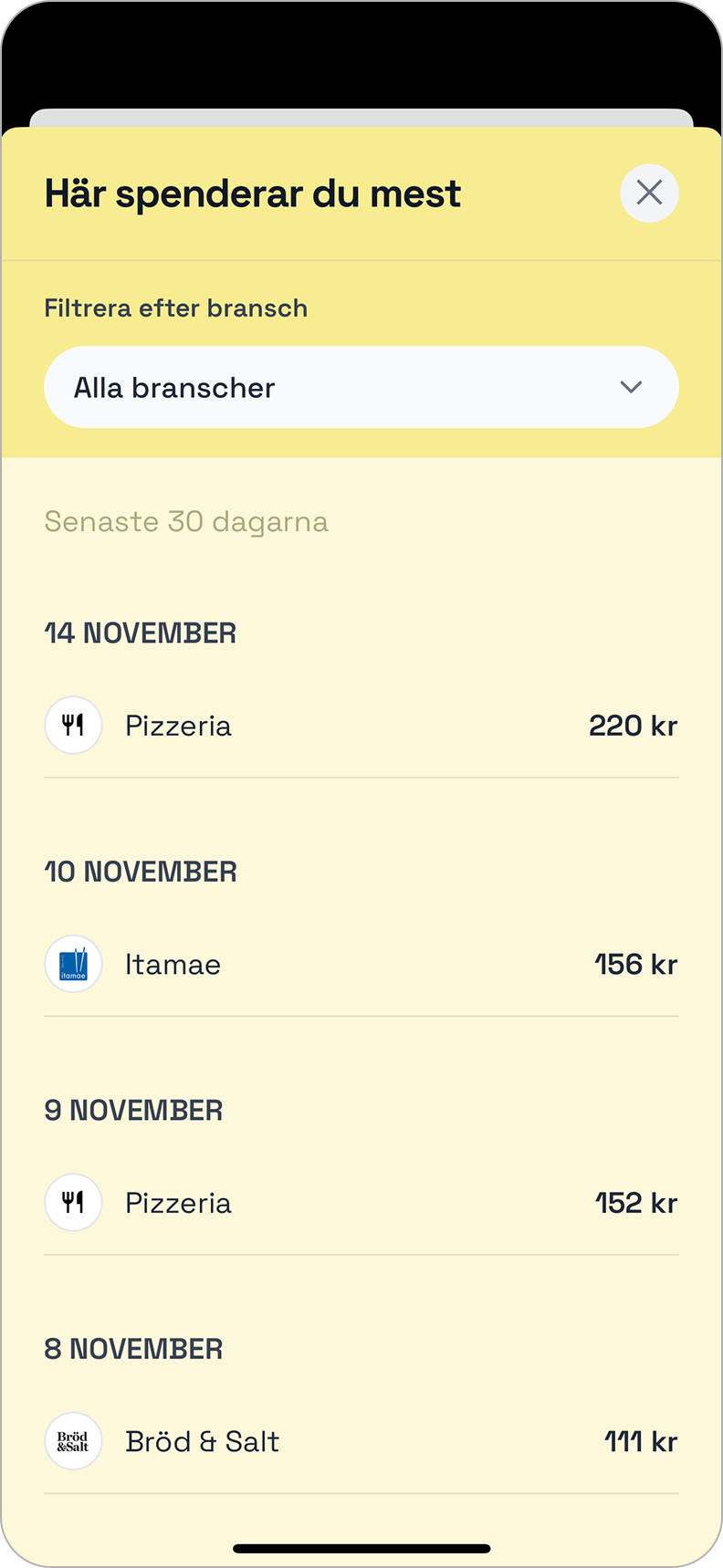
Task: View the Itamae payment details
Action: click(361, 963)
